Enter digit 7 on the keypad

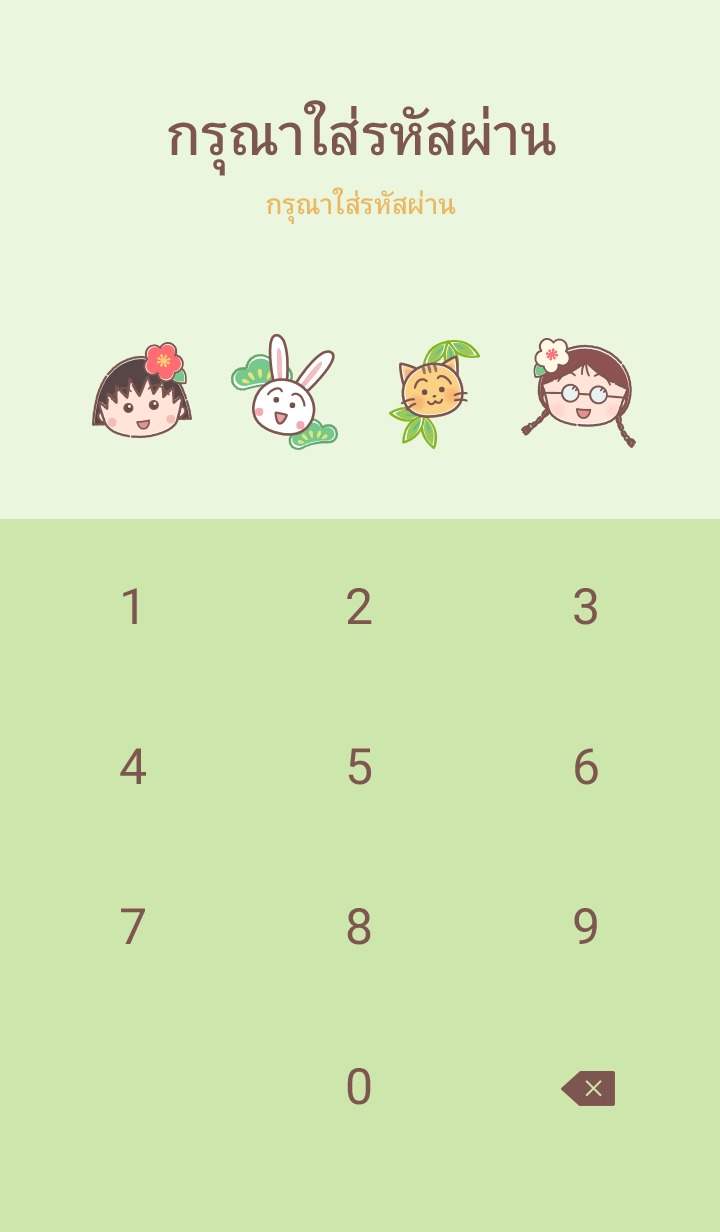click(x=132, y=927)
